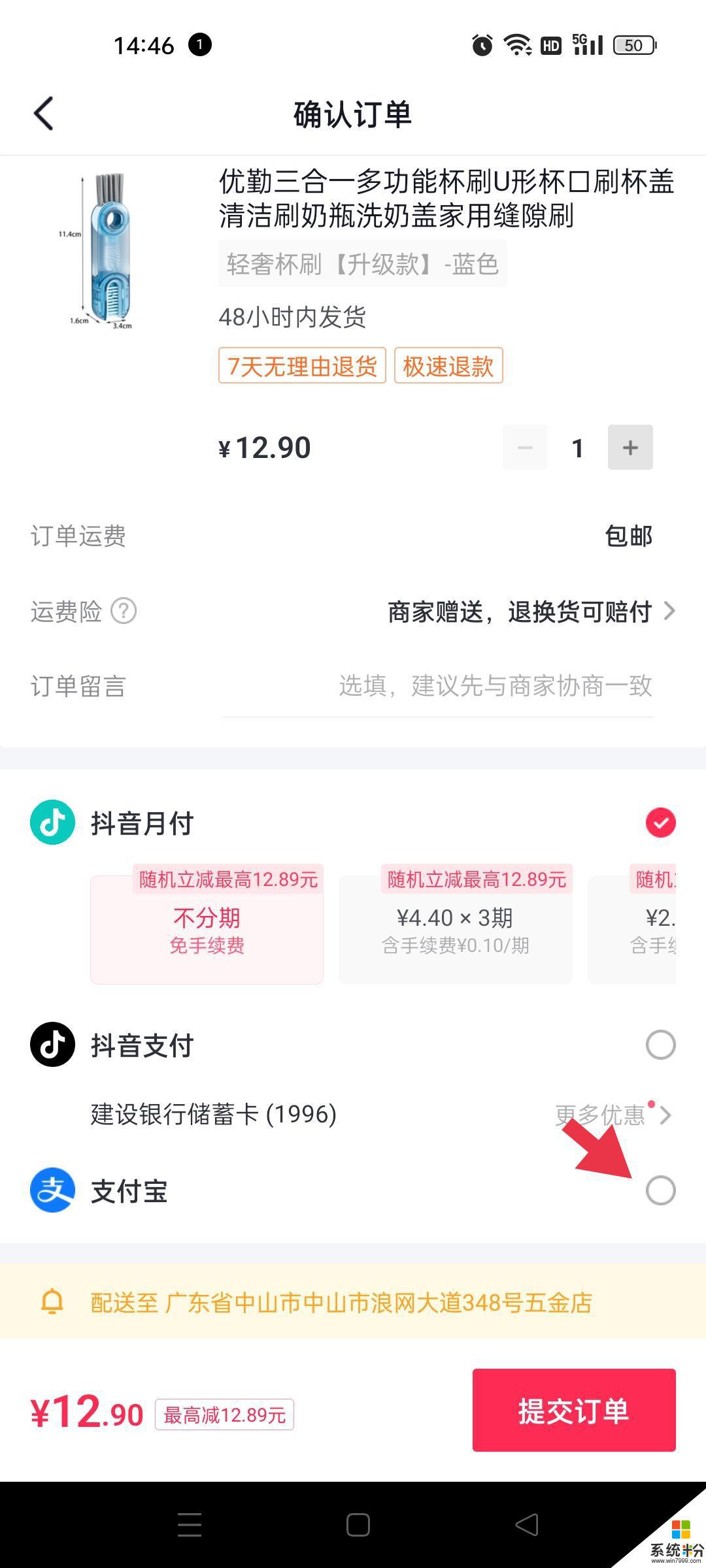The height and width of the screenshot is (1568, 706).
Task: Select 抖音支付 payment method
Action: [x=660, y=1045]
